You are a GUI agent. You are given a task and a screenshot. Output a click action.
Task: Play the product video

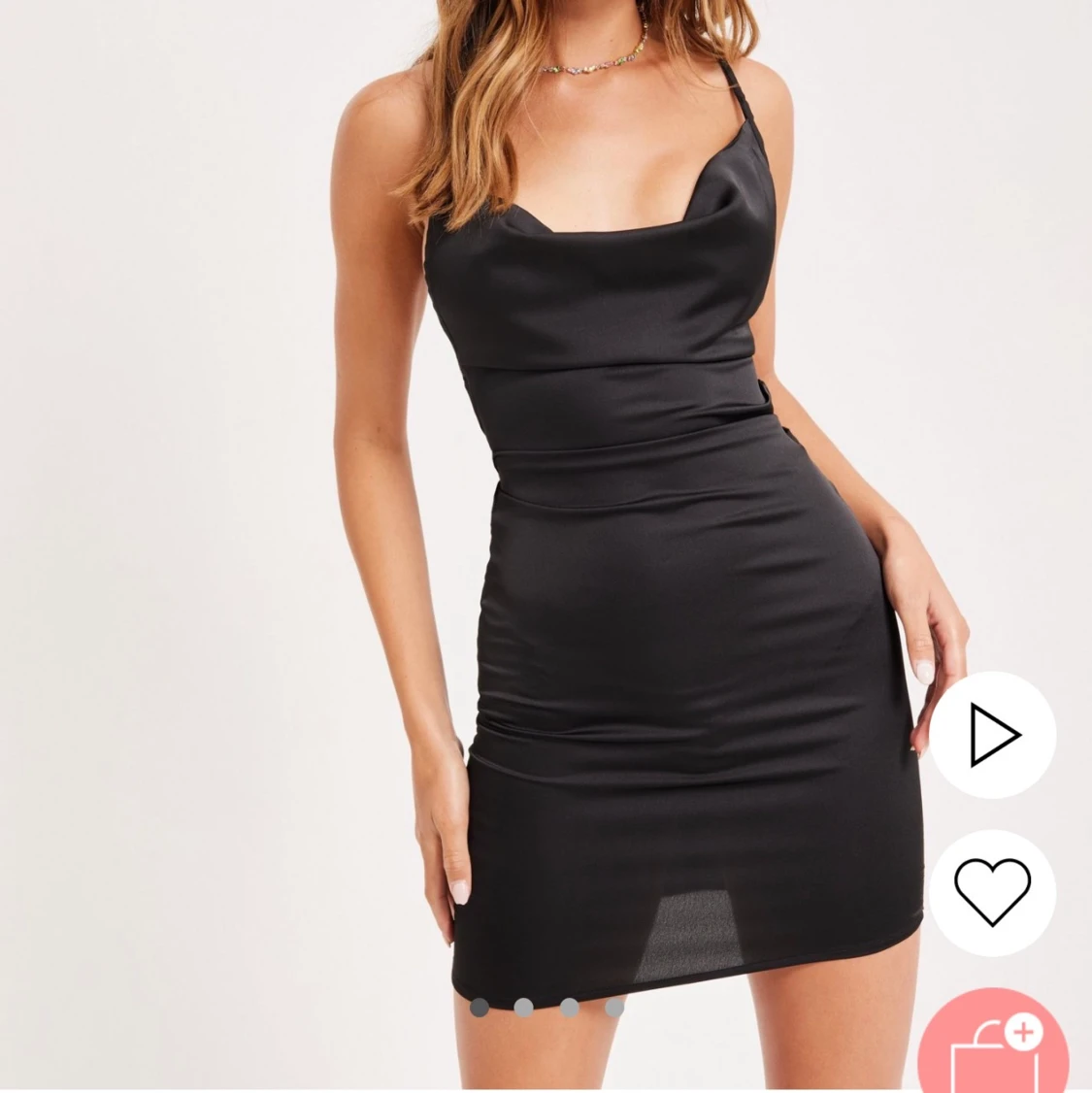click(x=993, y=735)
